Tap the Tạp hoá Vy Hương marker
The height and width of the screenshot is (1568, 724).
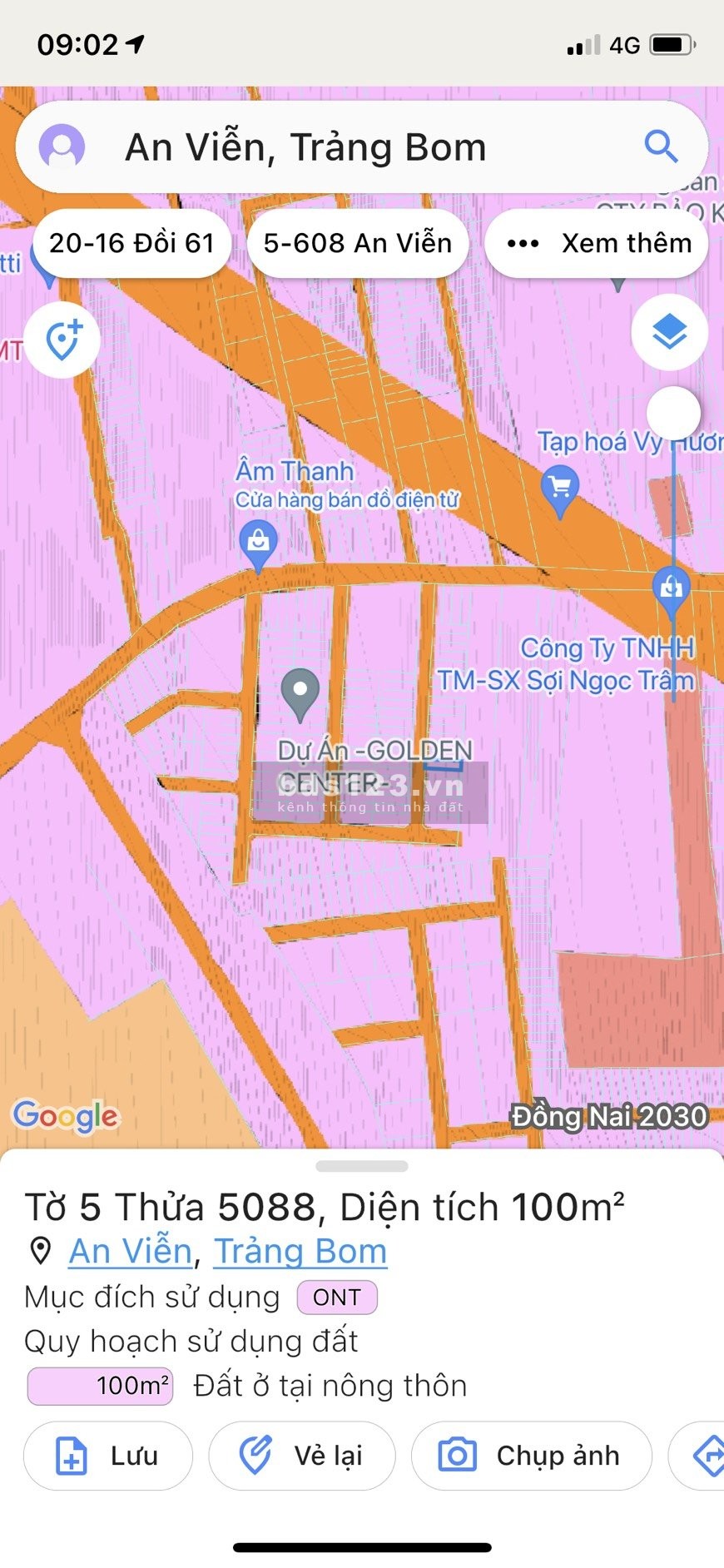(x=560, y=487)
